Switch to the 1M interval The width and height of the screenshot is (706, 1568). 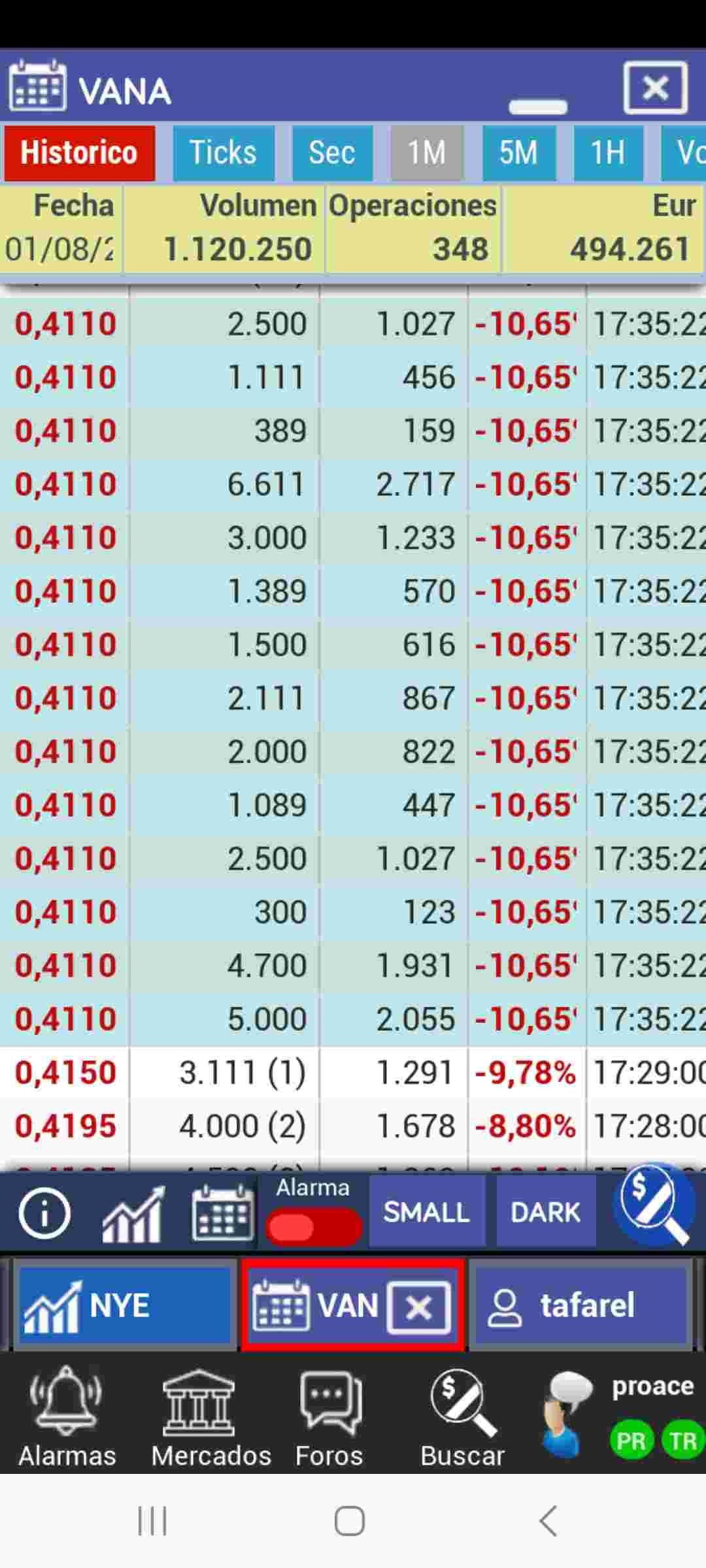(427, 153)
